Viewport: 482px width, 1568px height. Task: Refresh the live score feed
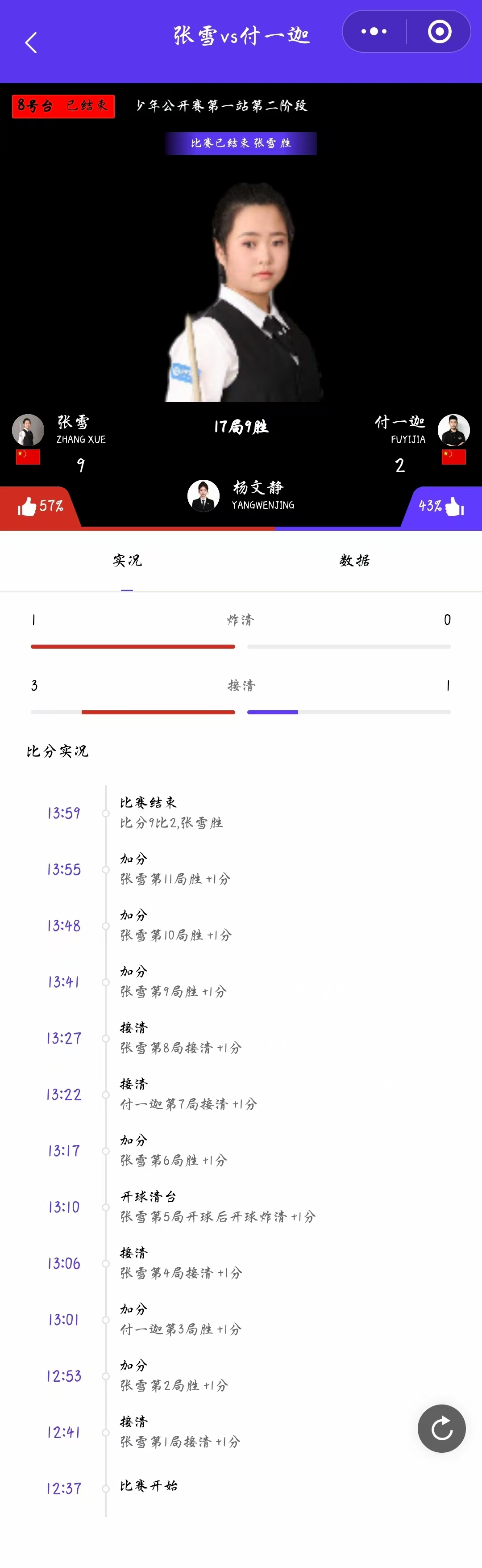coord(442,1428)
